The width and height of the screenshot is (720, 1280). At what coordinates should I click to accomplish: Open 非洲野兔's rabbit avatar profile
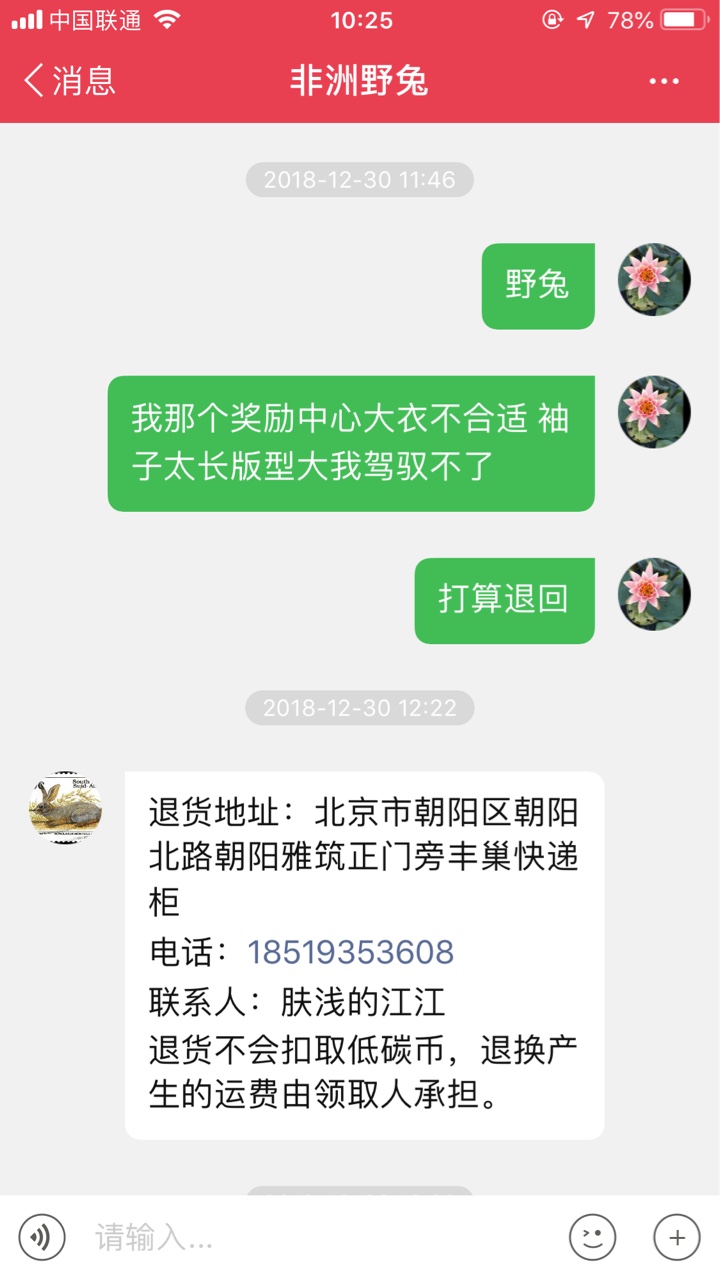point(66,807)
